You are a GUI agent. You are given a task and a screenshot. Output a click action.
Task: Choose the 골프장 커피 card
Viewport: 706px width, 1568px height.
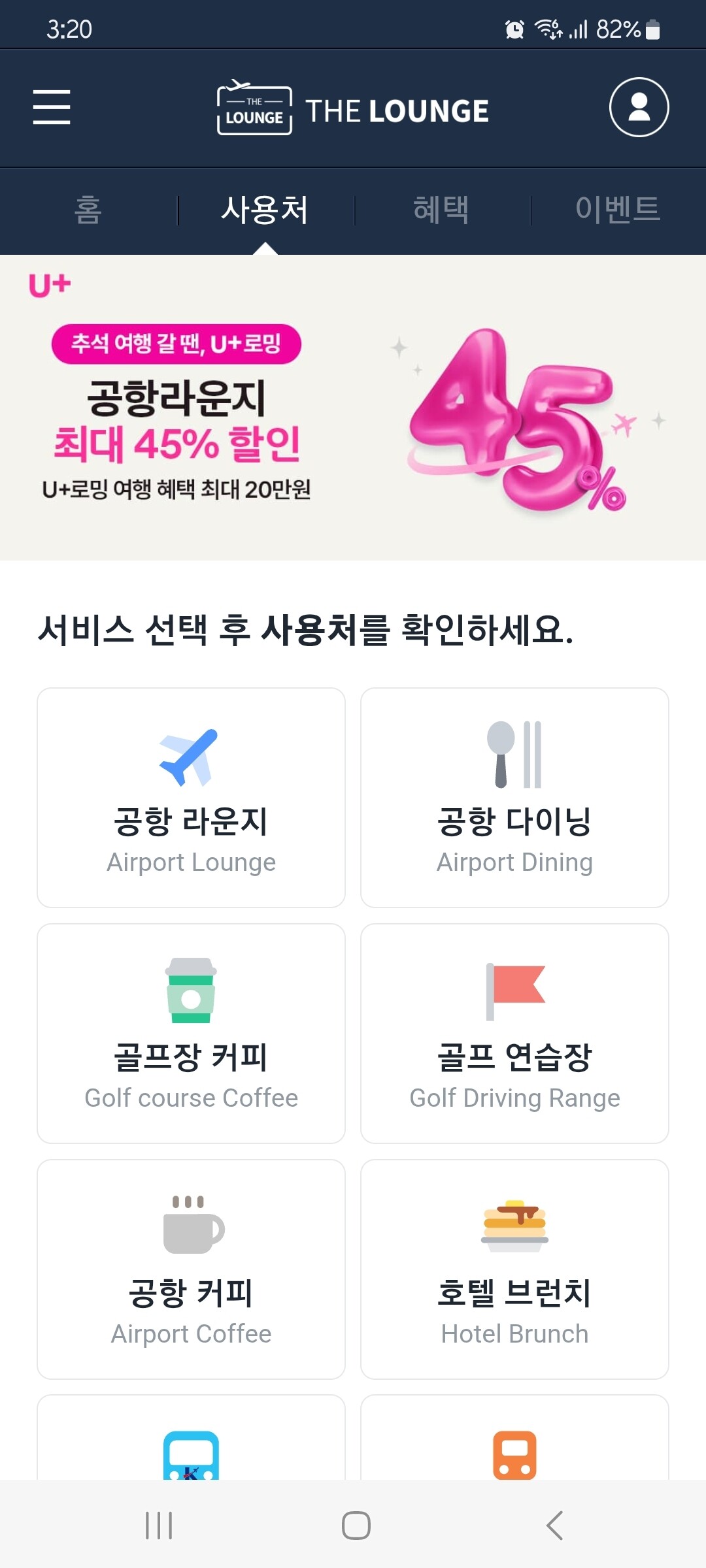tap(191, 1033)
